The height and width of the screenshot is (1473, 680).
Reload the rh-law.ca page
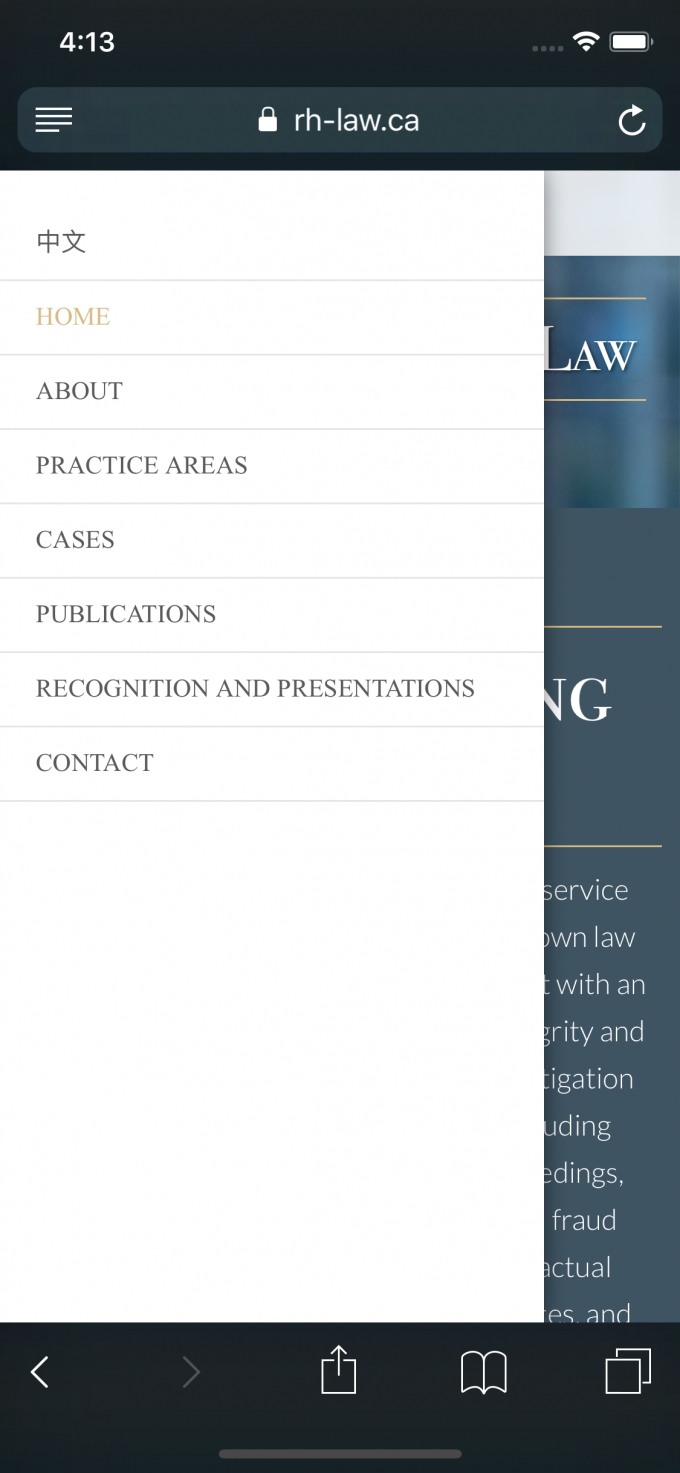[x=631, y=121]
